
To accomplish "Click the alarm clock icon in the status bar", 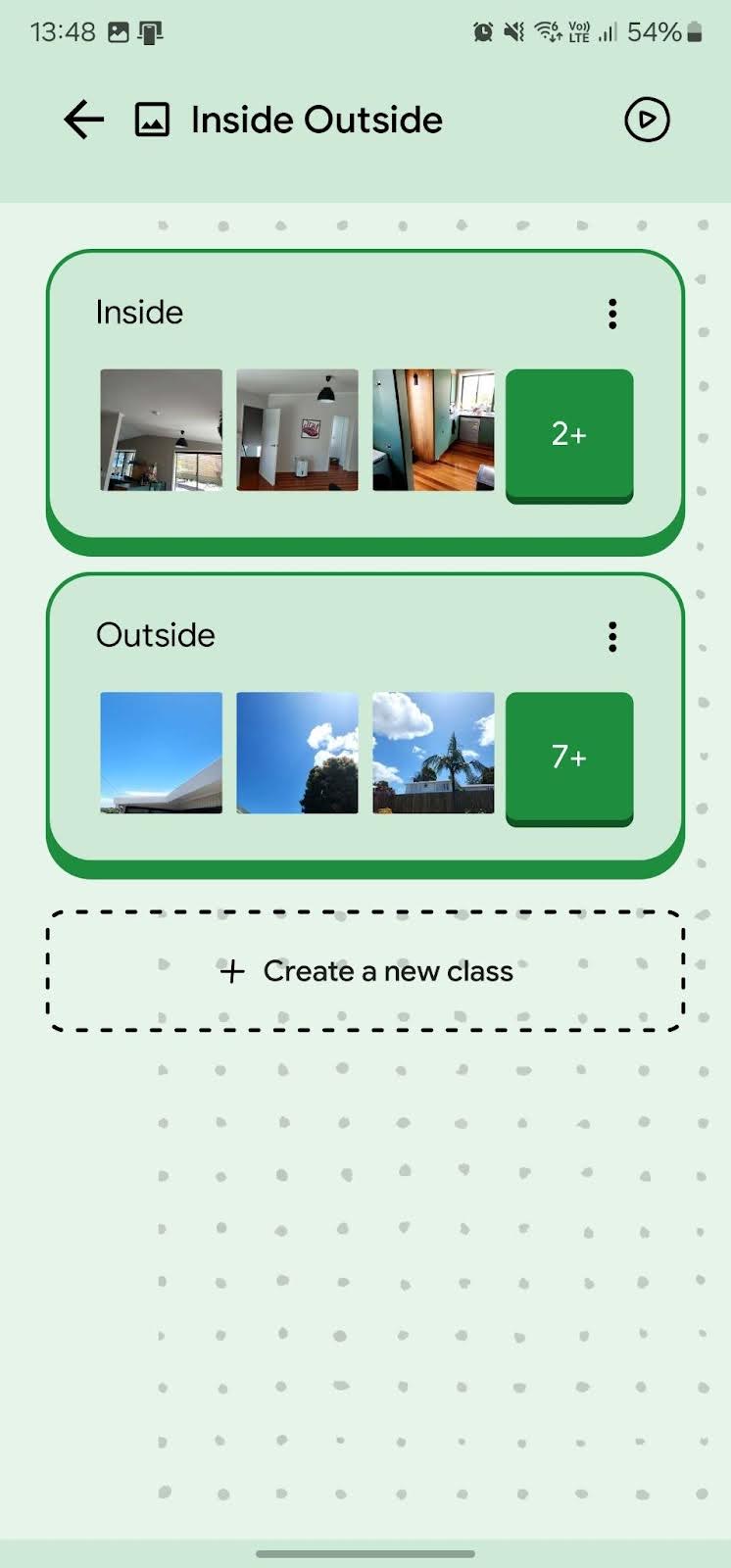I will 482,30.
